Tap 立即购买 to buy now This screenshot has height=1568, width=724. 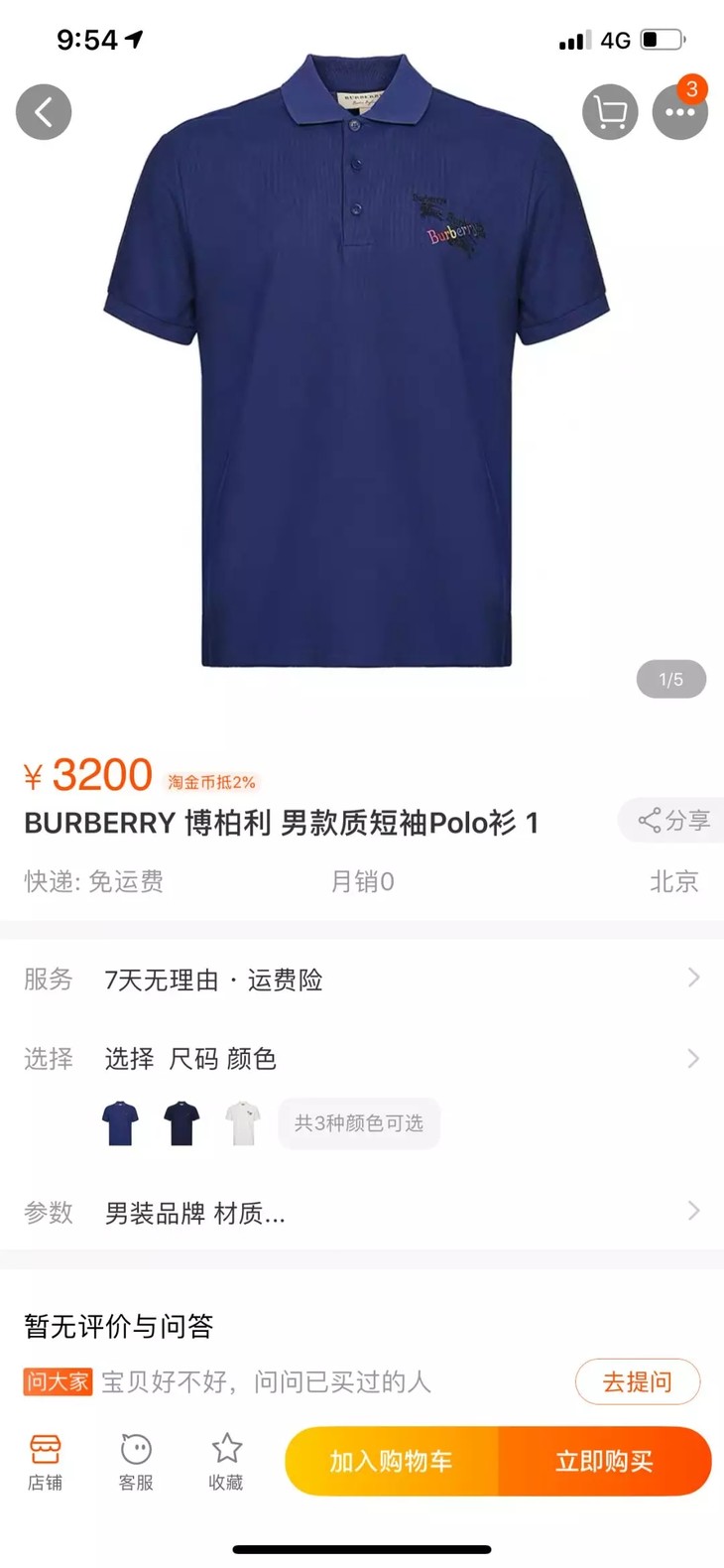[604, 1461]
